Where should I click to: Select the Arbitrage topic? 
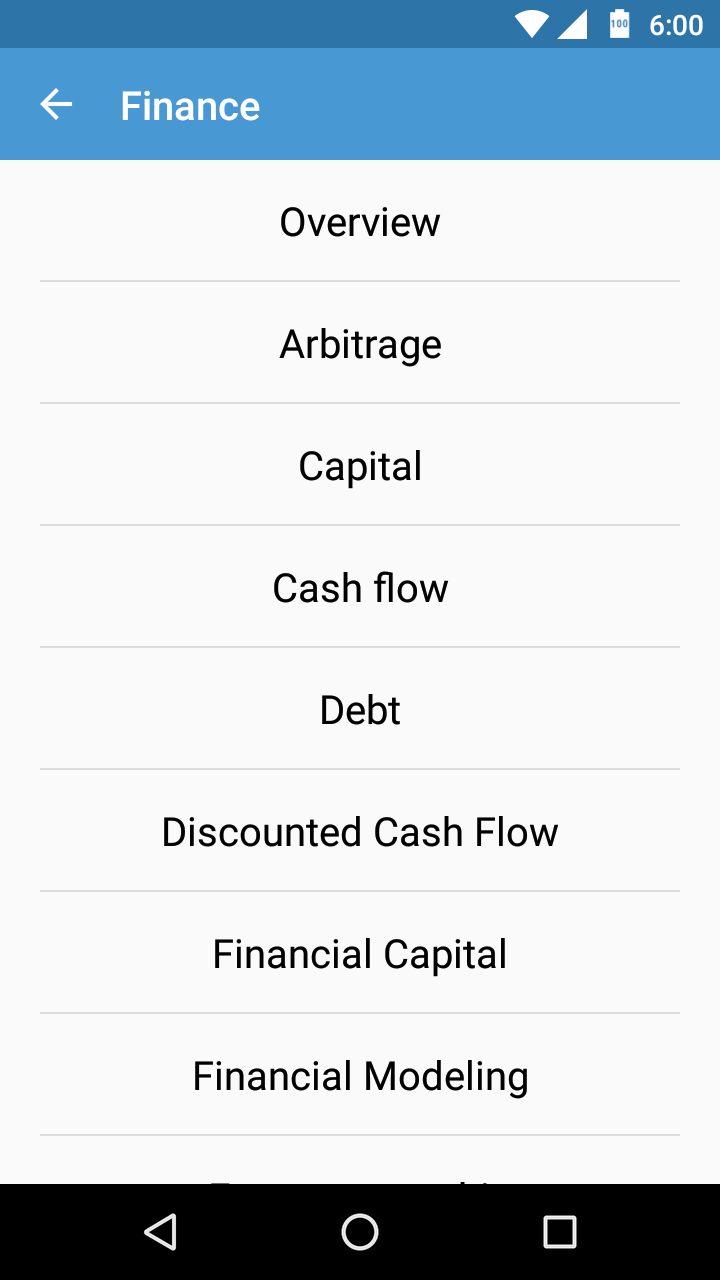360,344
